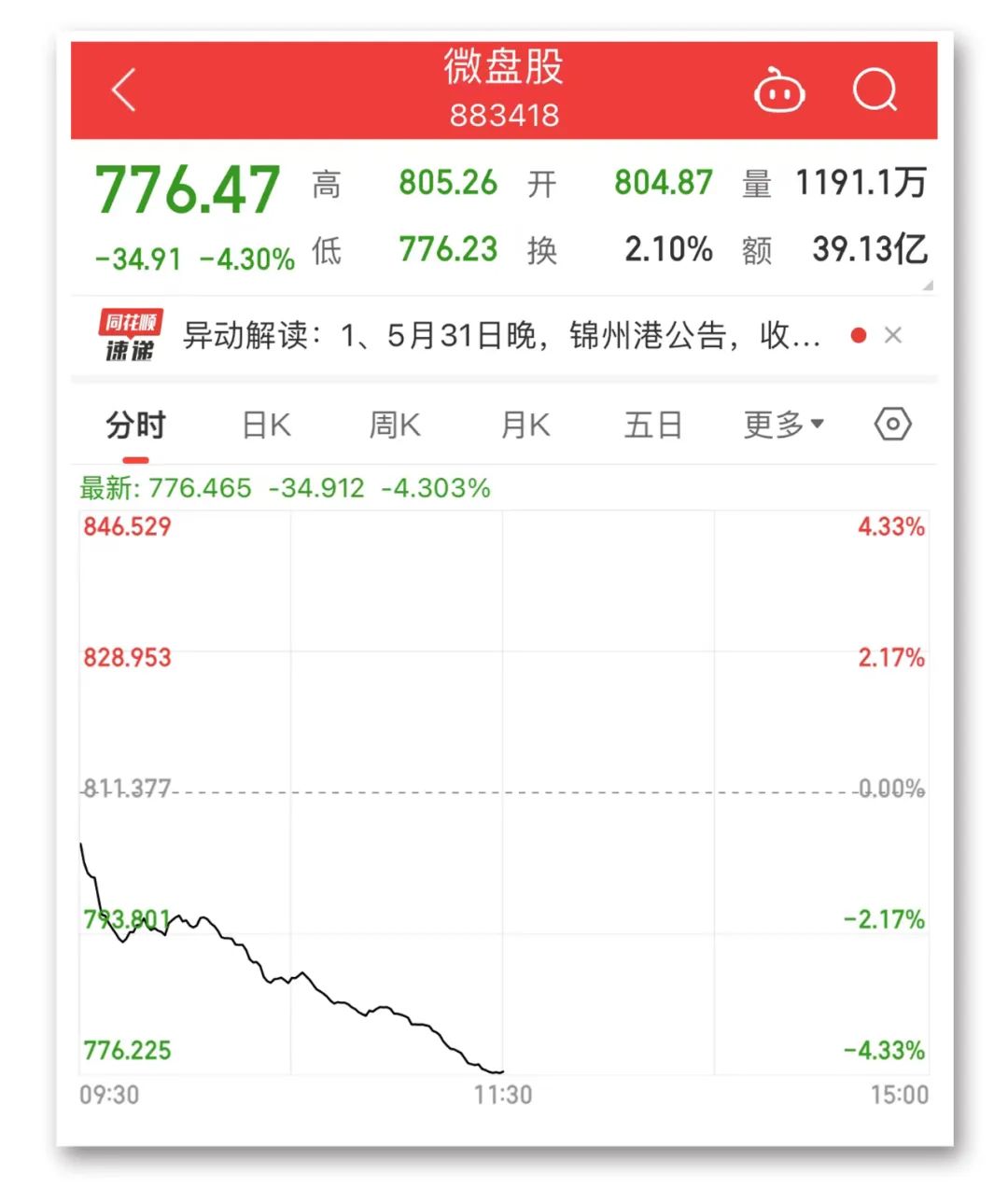The image size is (1008, 1188).
Task: Dismiss the 同花顺速递 news banner
Action: pos(893,335)
